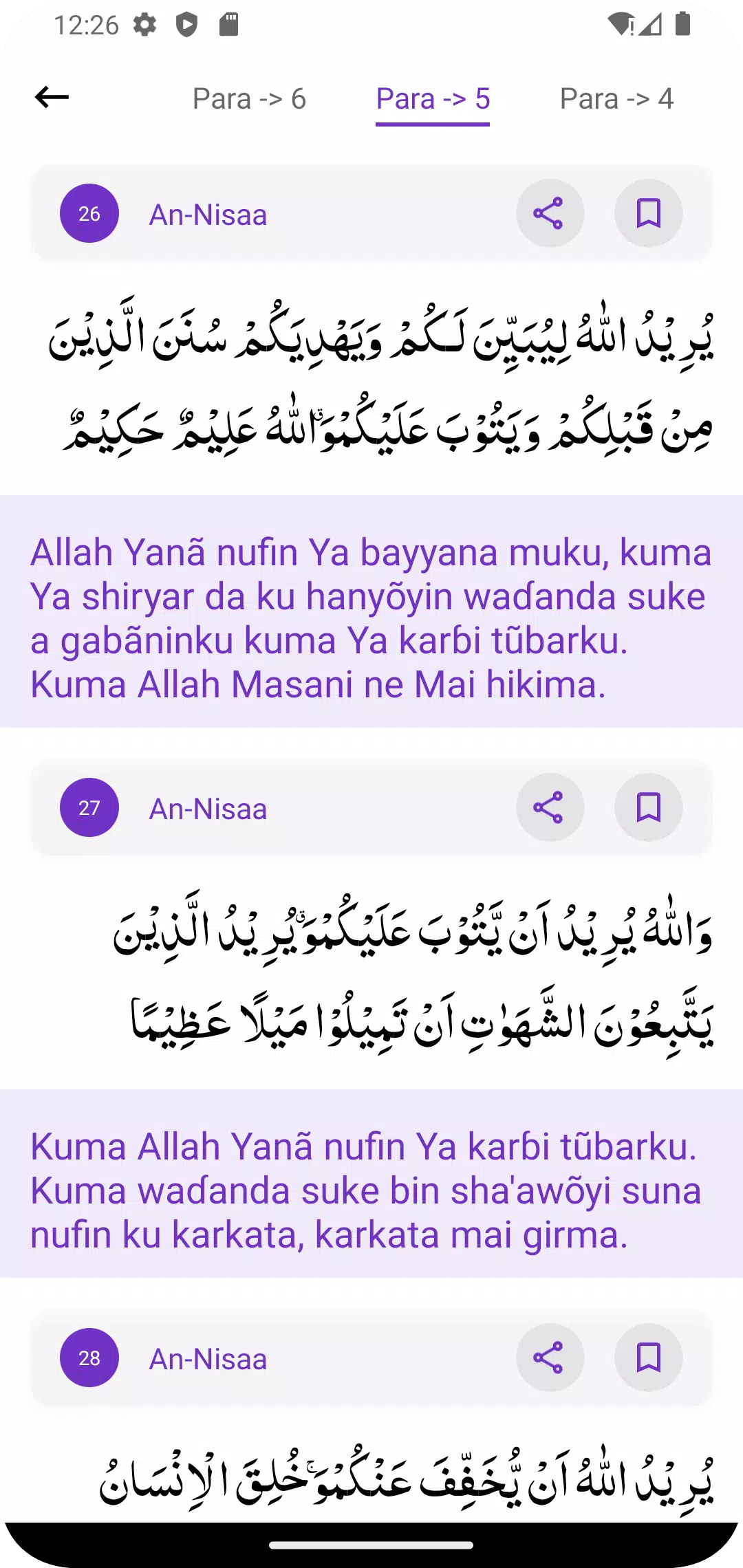Tap the An-Nisaa title of verse 27
The image size is (743, 1568).
pos(208,808)
